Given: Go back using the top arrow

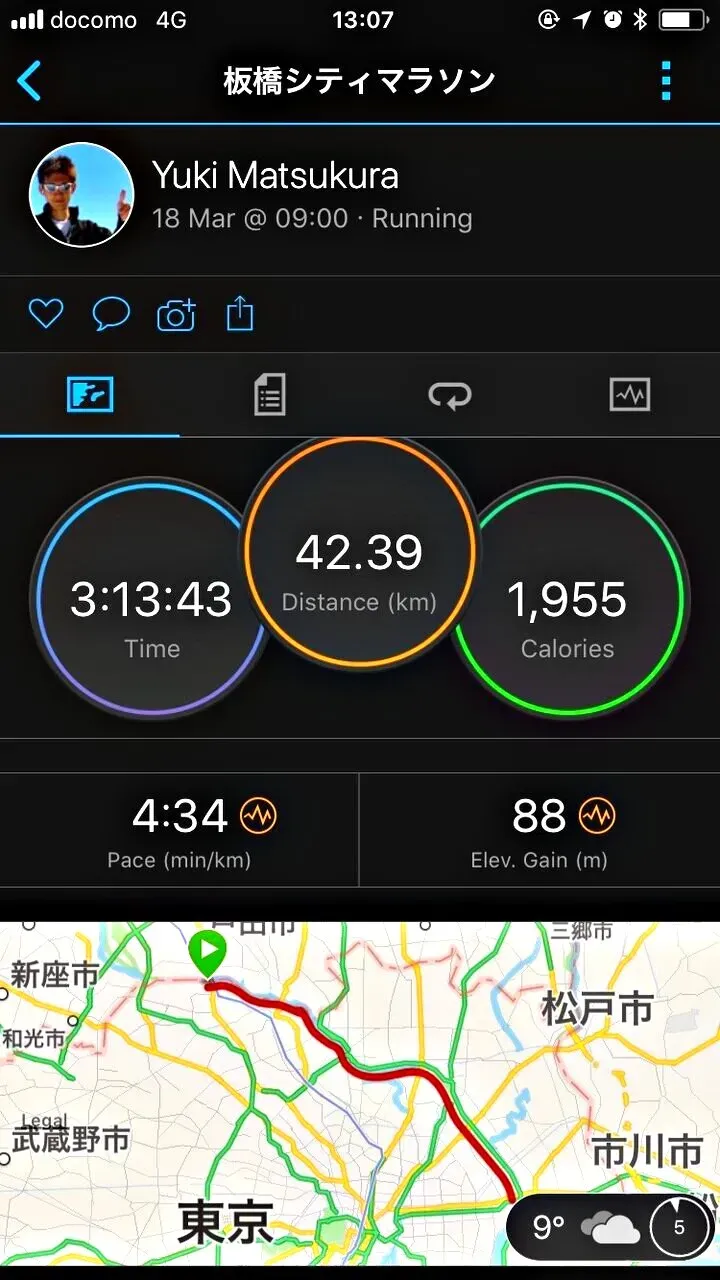Looking at the screenshot, I should click(30, 81).
